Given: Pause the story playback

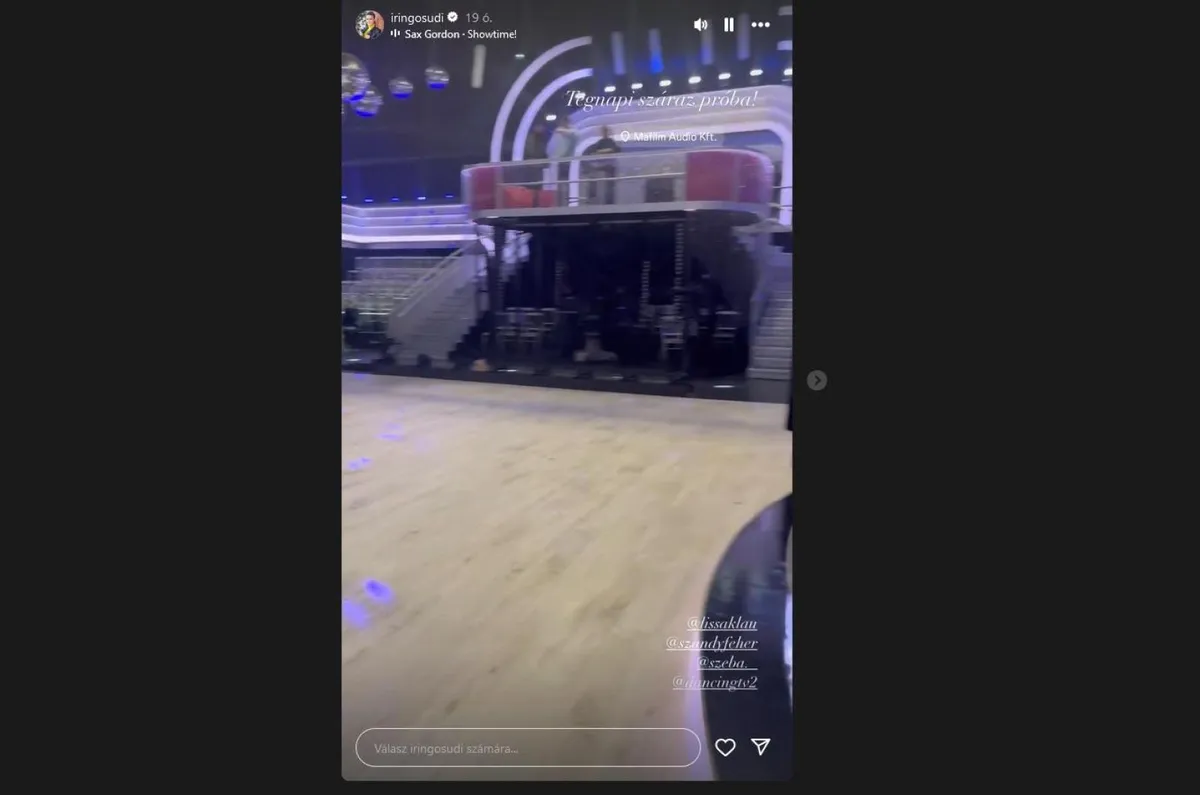Looking at the screenshot, I should 729,25.
